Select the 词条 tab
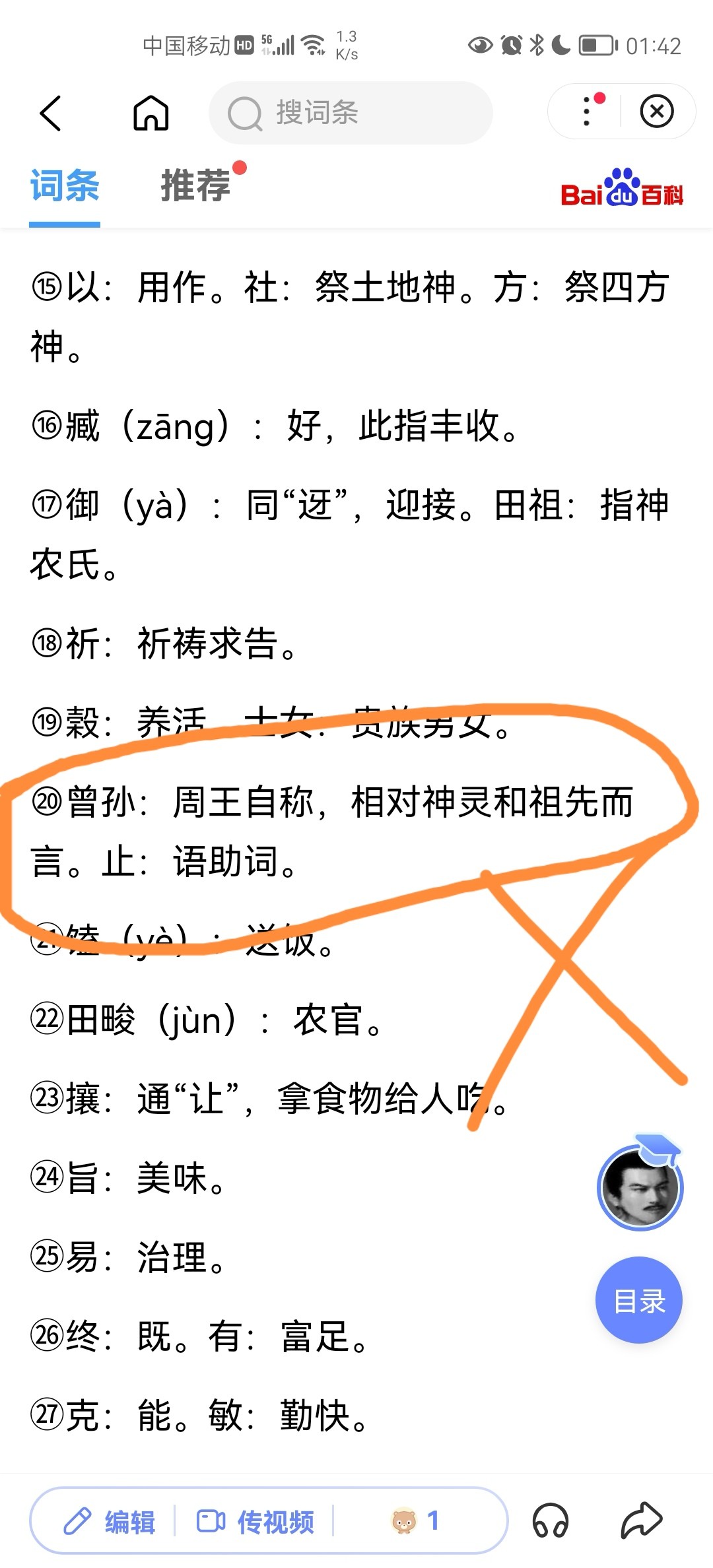 pos(65,185)
